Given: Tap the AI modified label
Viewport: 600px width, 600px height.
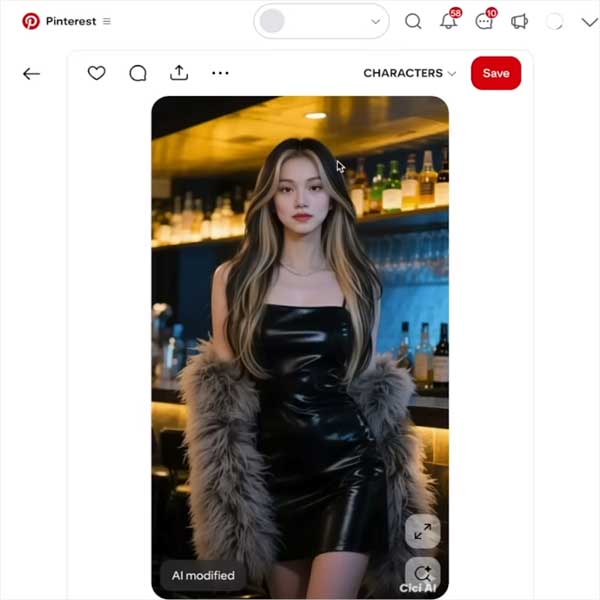Looking at the screenshot, I should point(203,575).
